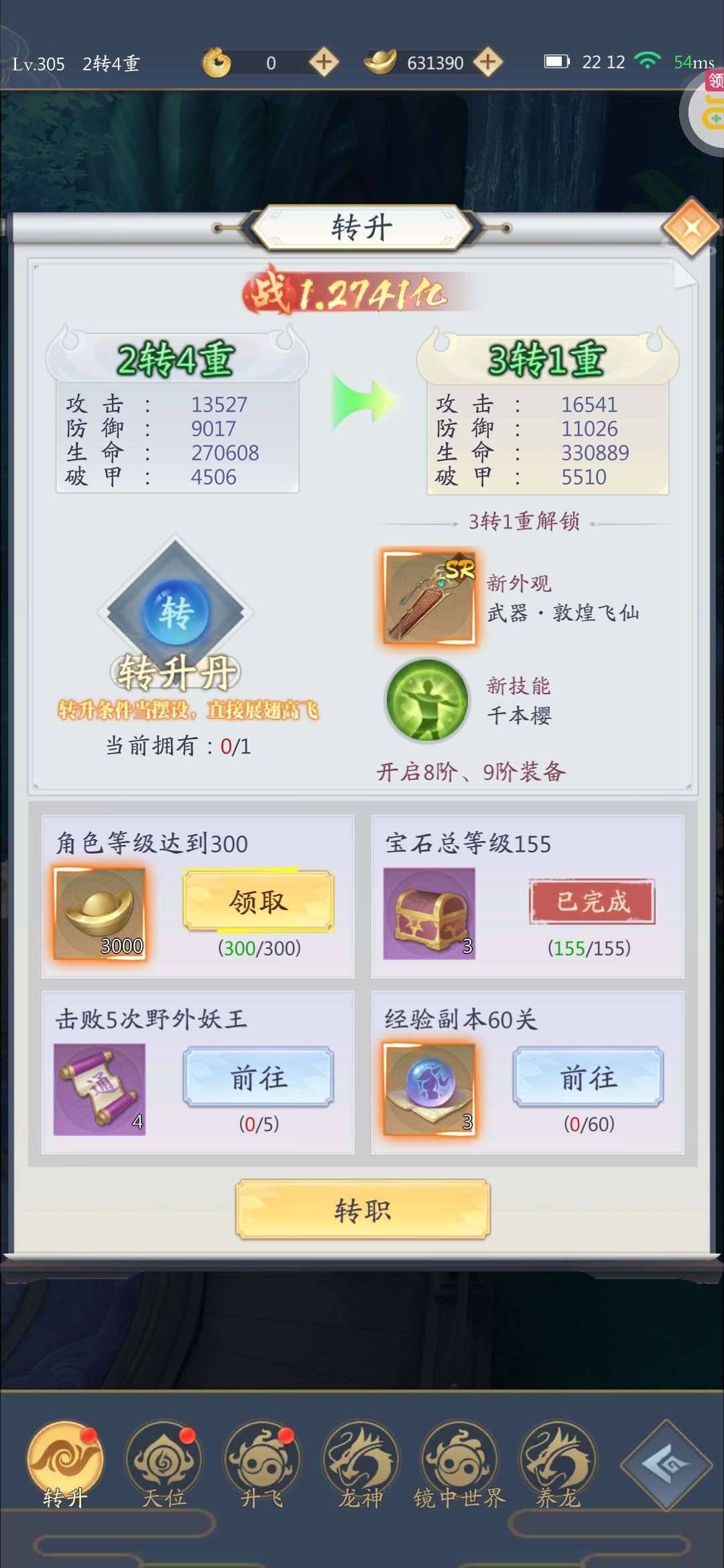Go to wild demon king task 前往

click(x=259, y=1077)
